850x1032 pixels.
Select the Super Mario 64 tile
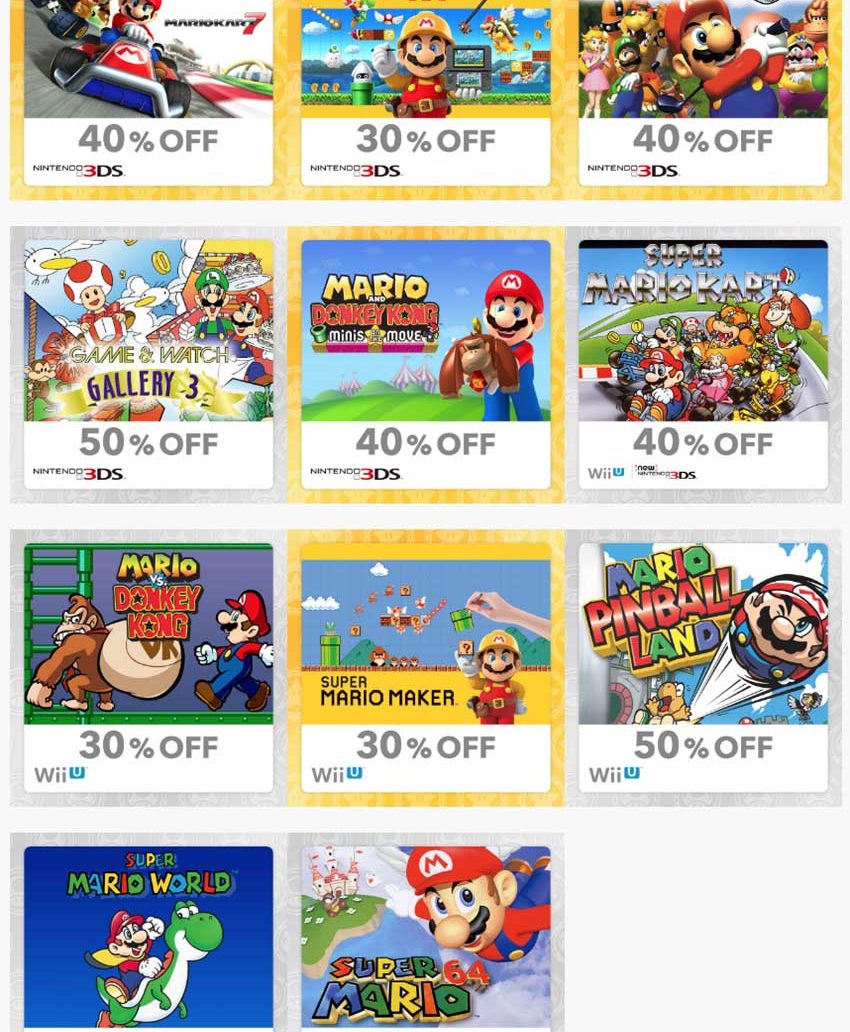pyautogui.click(x=425, y=935)
